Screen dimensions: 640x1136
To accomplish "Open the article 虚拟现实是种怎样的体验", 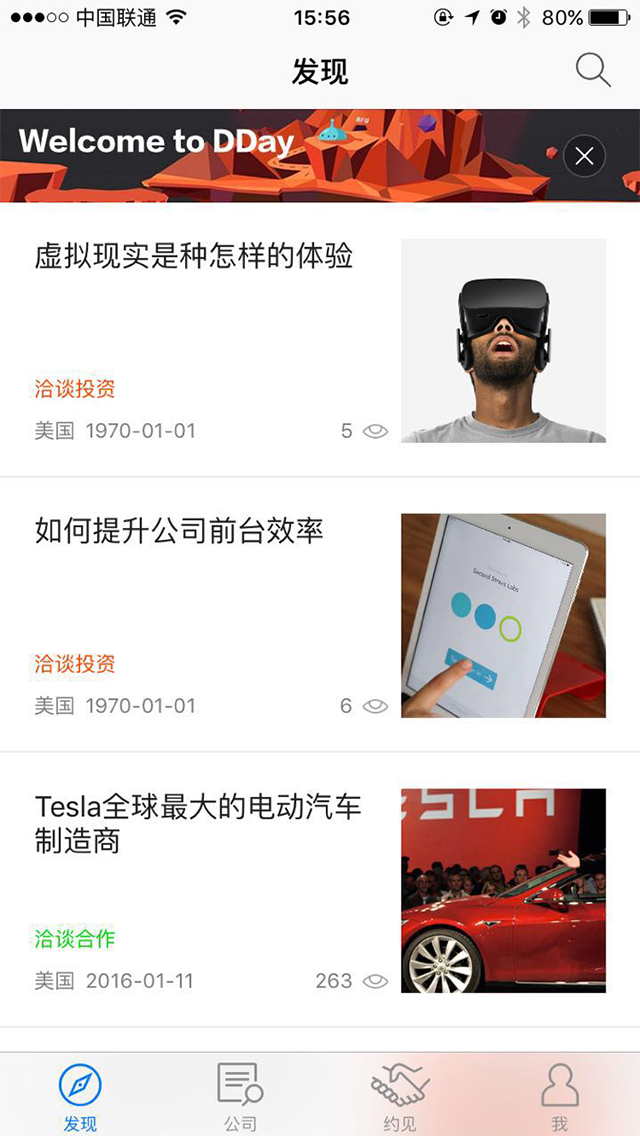I will pyautogui.click(x=194, y=257).
